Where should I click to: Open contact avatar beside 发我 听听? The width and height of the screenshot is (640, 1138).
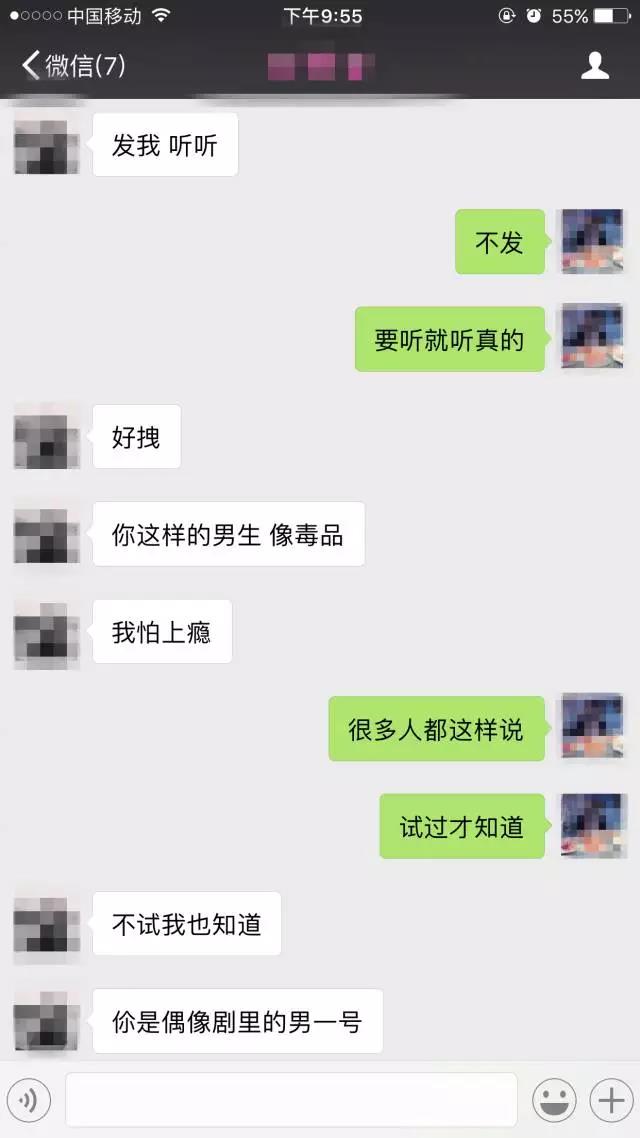(46, 147)
